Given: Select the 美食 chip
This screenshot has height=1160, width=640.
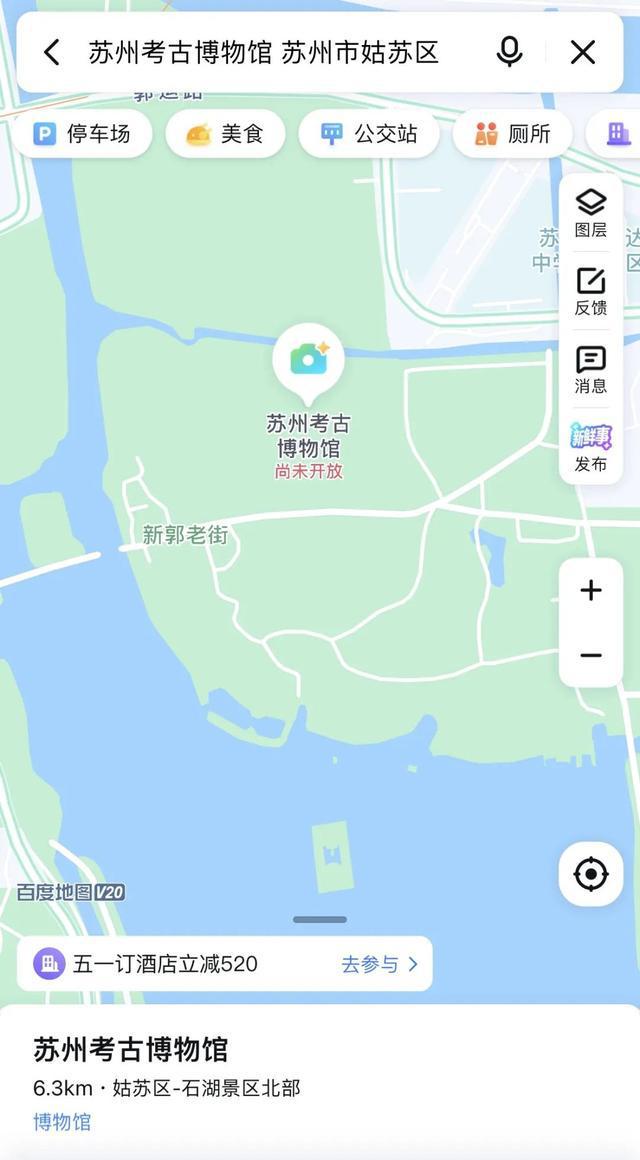Looking at the screenshot, I should pos(225,134).
